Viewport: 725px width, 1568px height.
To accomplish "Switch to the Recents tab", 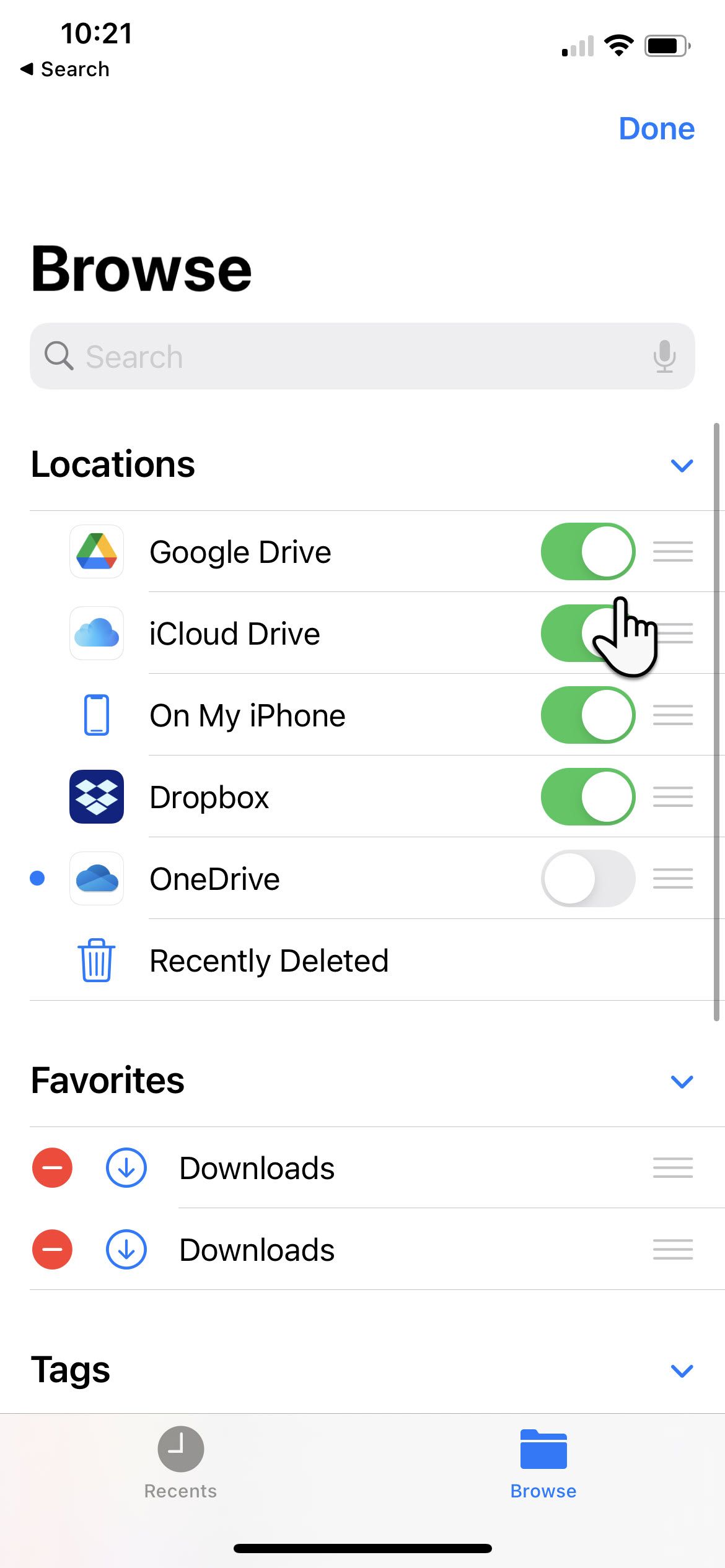I will [x=180, y=1463].
